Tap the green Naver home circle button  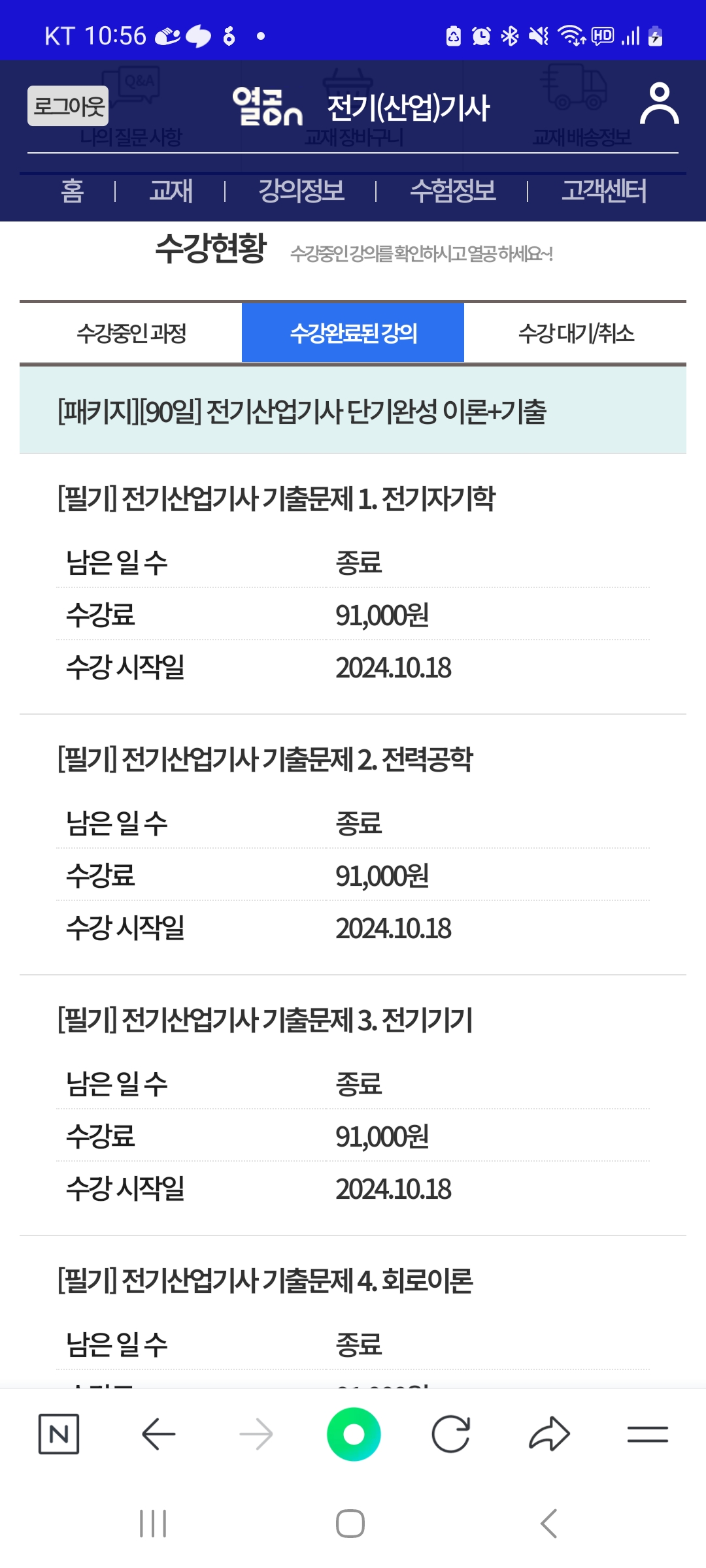(354, 1434)
